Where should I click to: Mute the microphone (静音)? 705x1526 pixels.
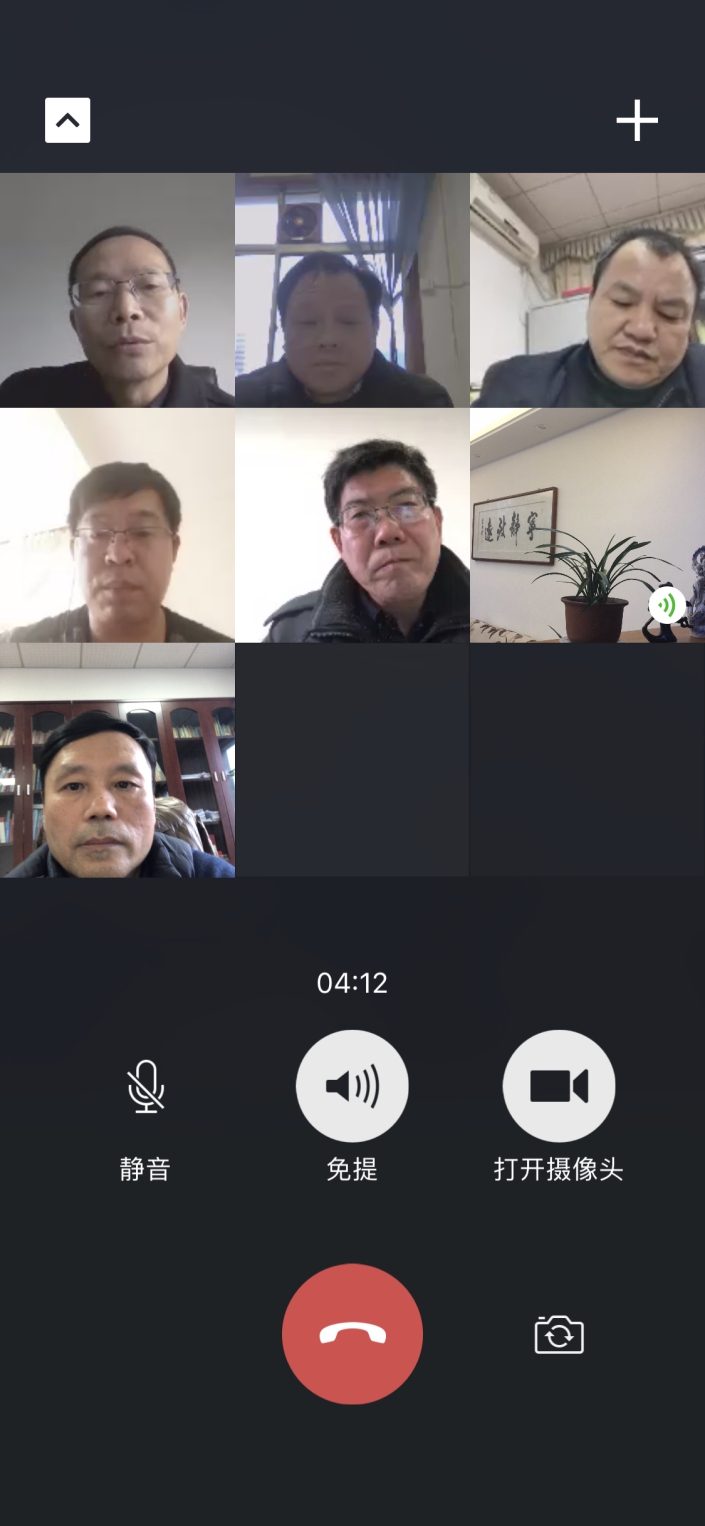point(145,1087)
